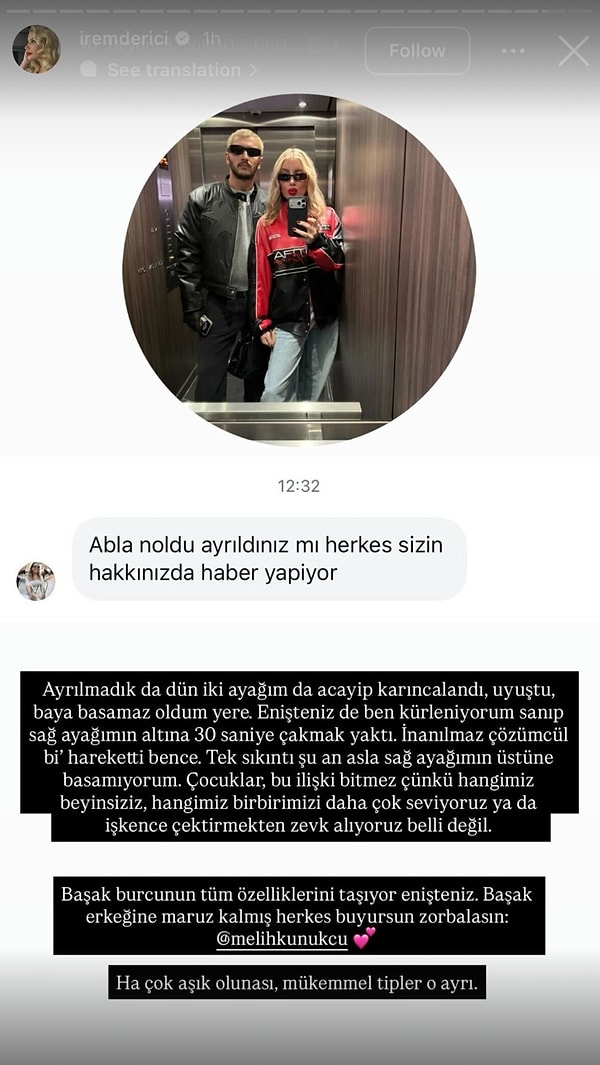
Task: Follow the iremderici account
Action: pyautogui.click(x=417, y=51)
